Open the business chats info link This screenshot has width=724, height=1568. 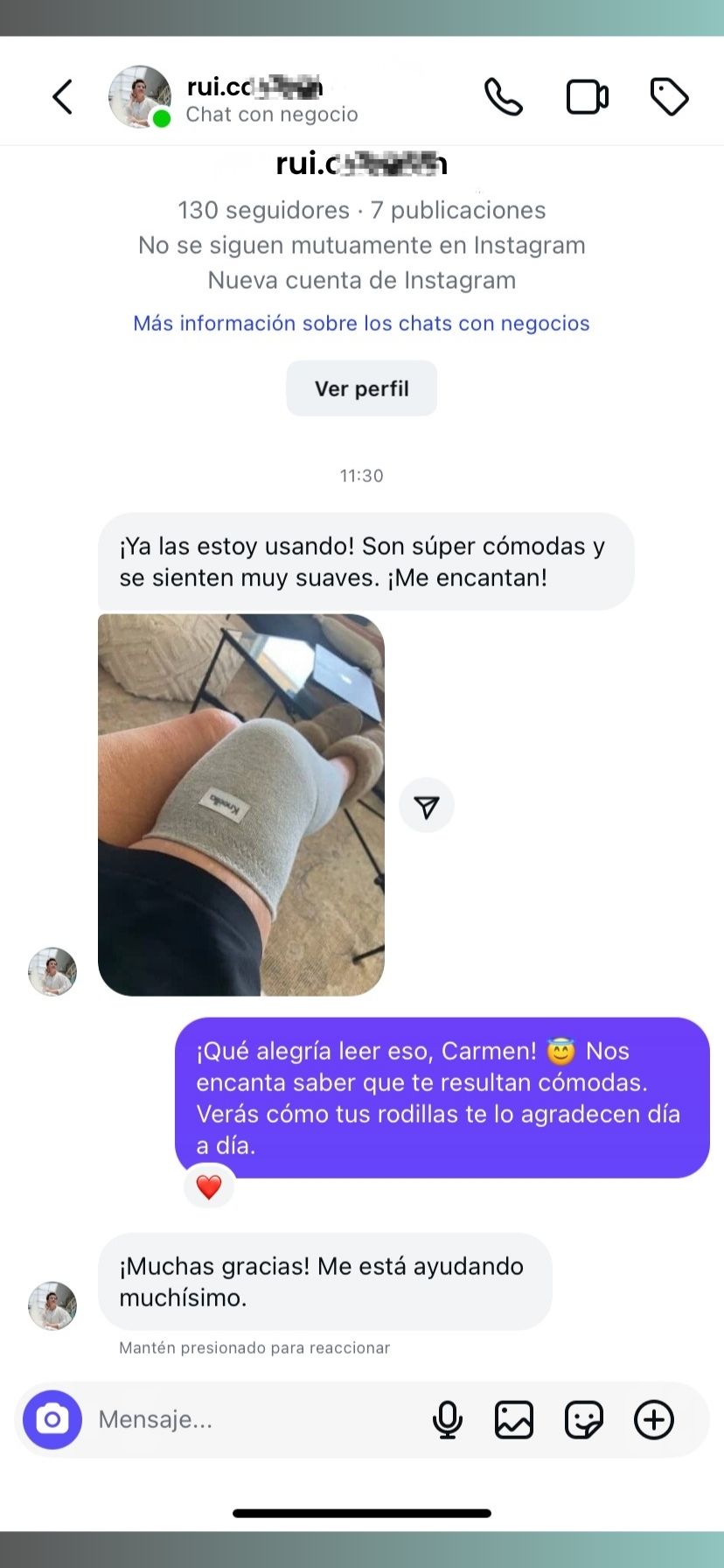361,324
